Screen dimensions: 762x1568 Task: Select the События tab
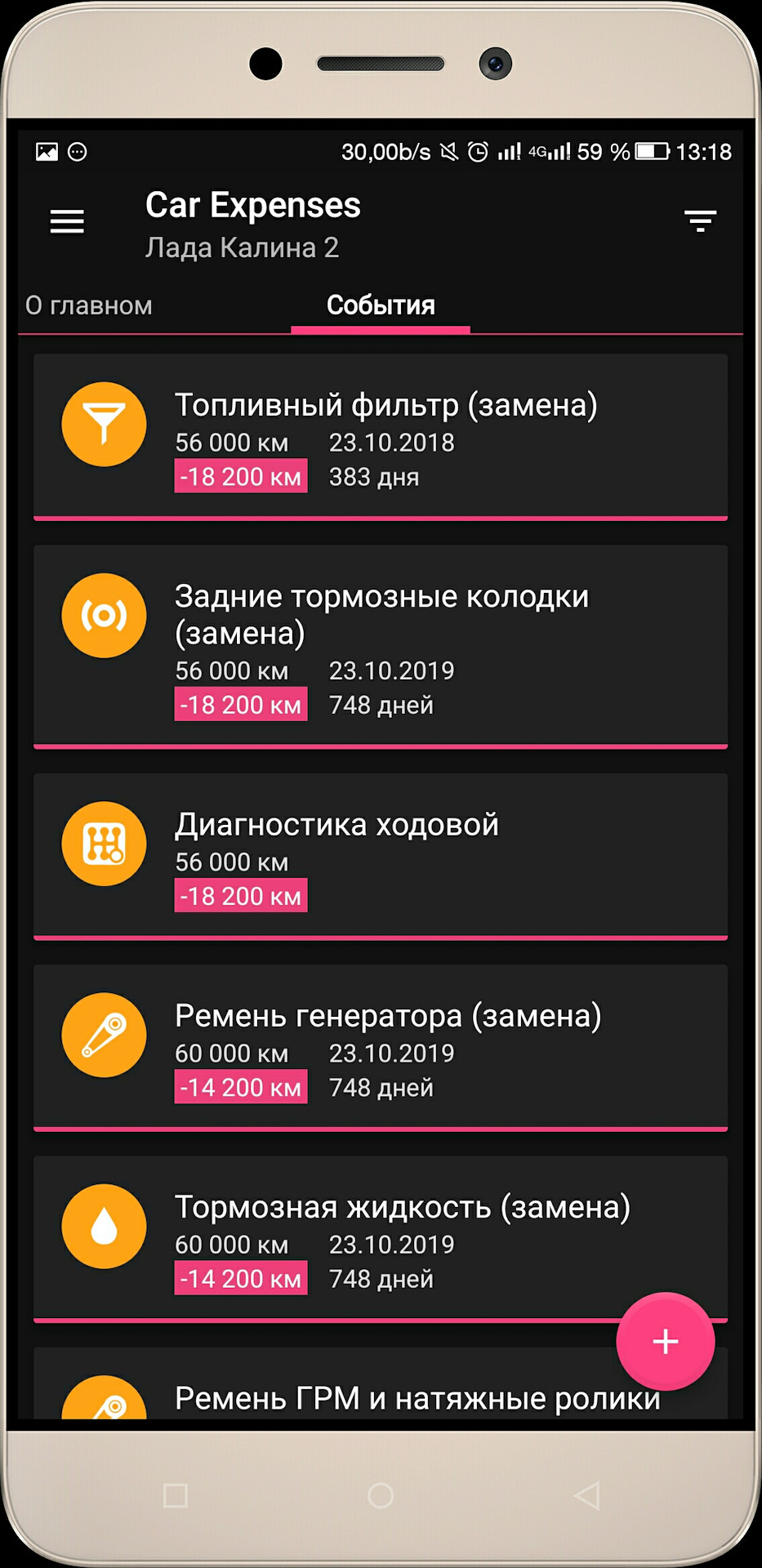(x=381, y=305)
